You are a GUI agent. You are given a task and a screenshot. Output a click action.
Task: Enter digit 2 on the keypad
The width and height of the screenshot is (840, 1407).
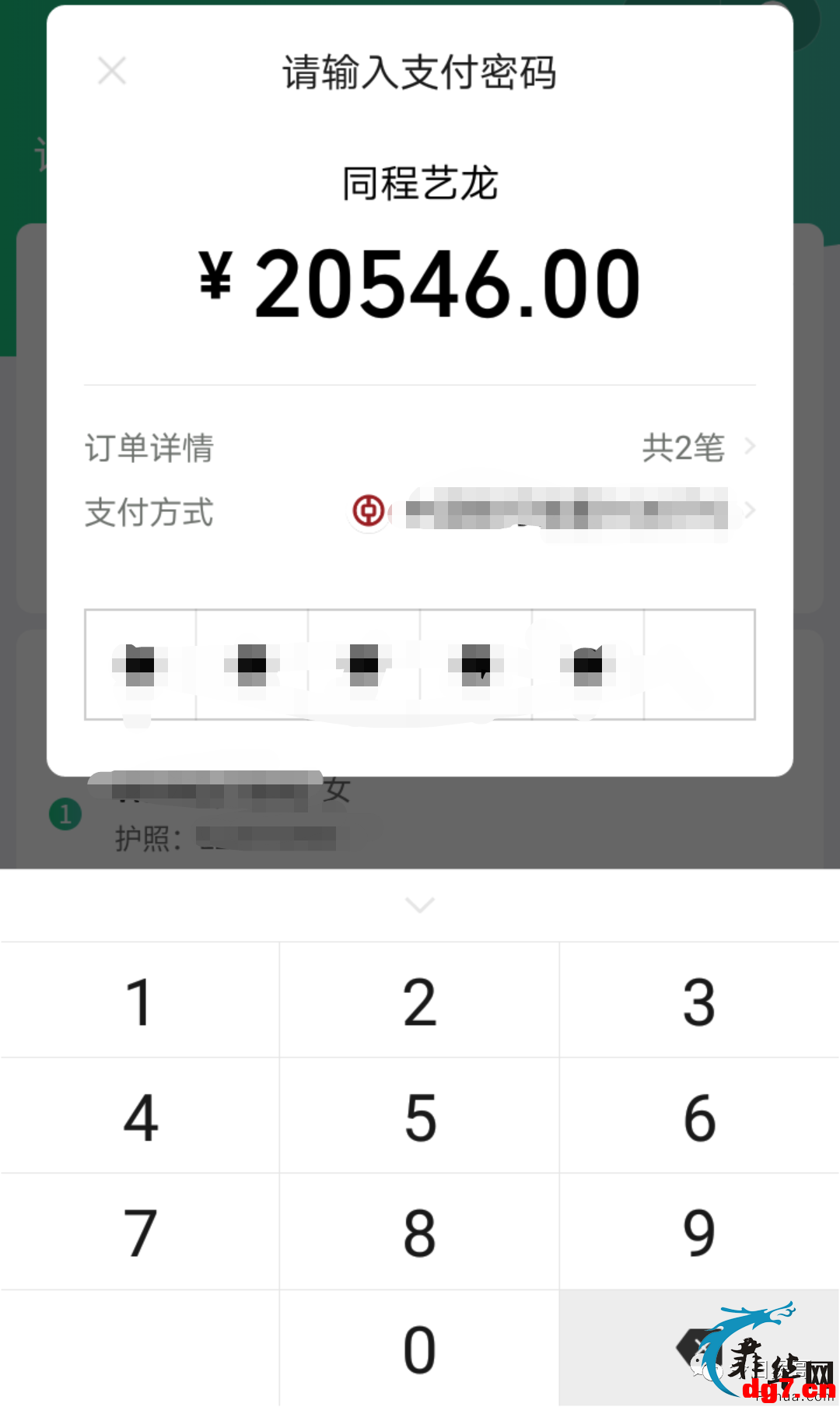point(420,1001)
